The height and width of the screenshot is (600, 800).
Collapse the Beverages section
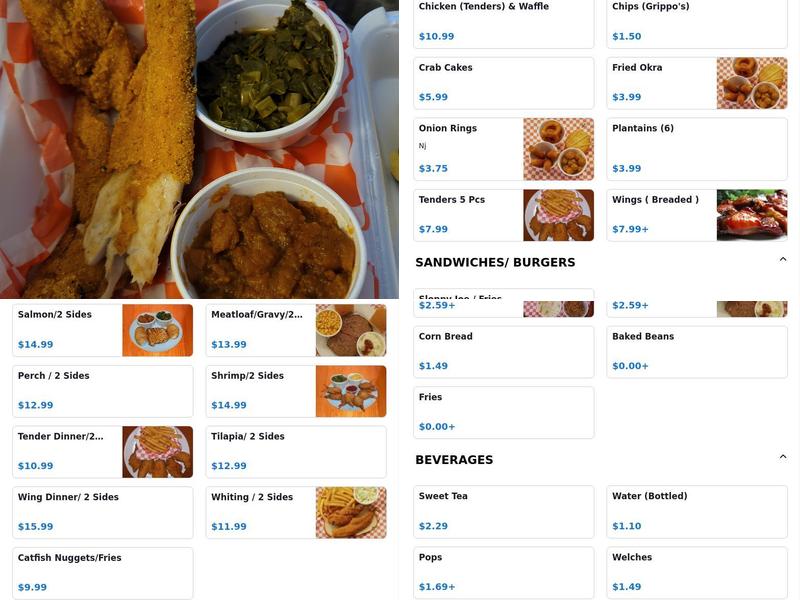783,458
